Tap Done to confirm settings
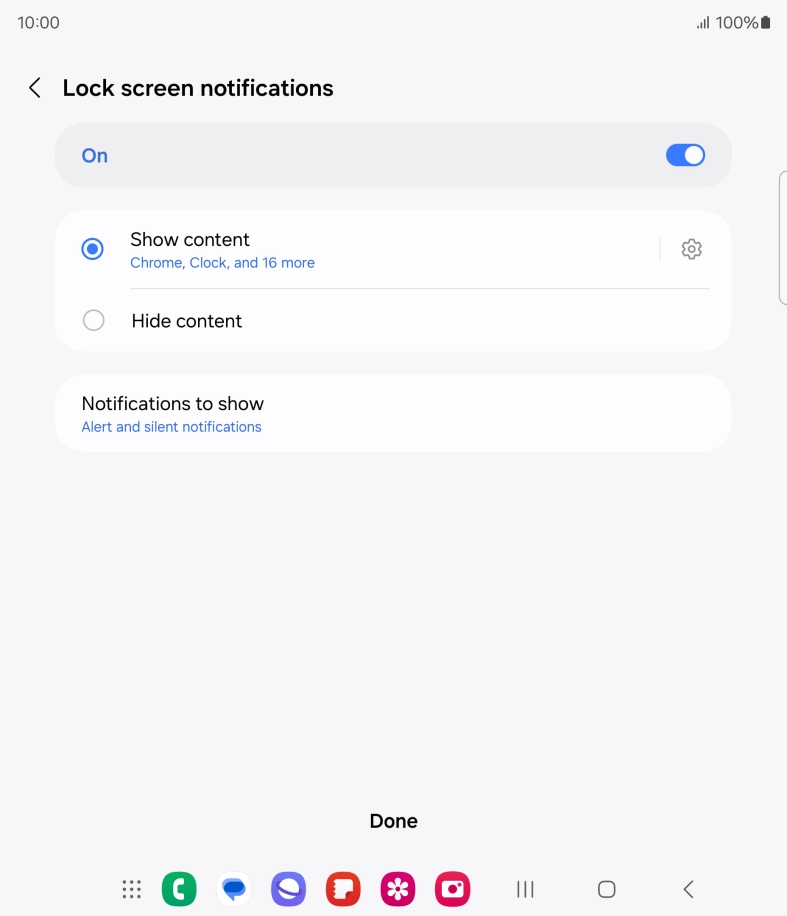 pyautogui.click(x=393, y=820)
